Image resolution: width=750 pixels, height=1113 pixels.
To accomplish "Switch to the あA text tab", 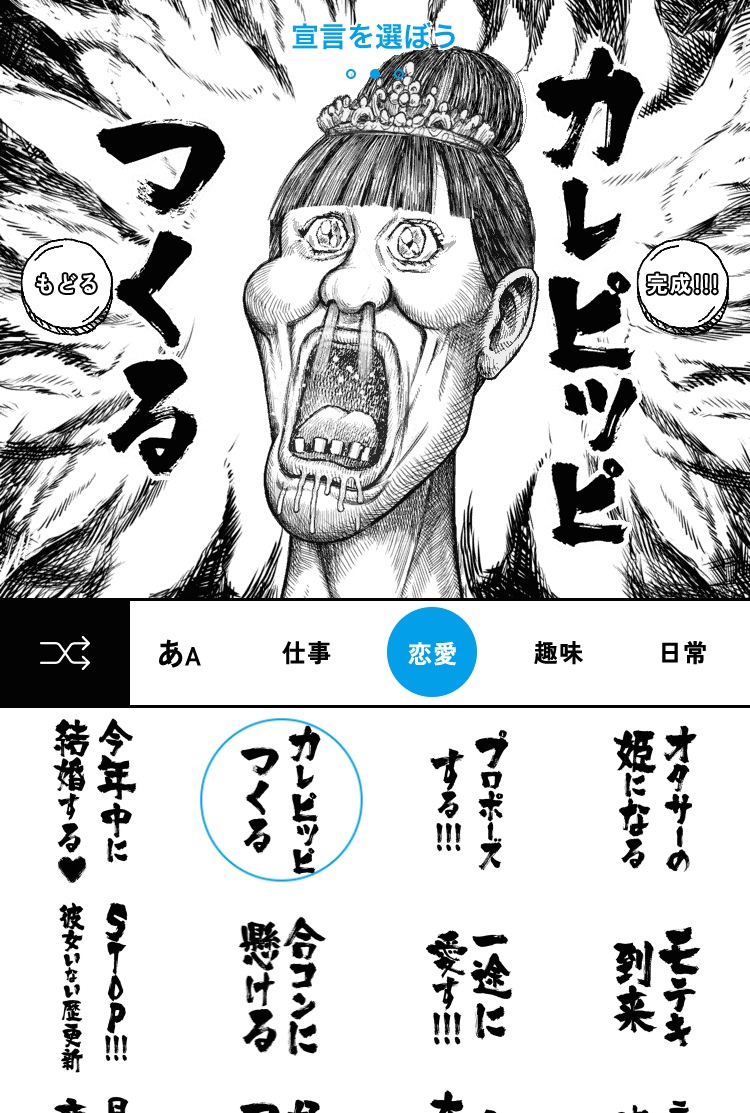I will 180,653.
